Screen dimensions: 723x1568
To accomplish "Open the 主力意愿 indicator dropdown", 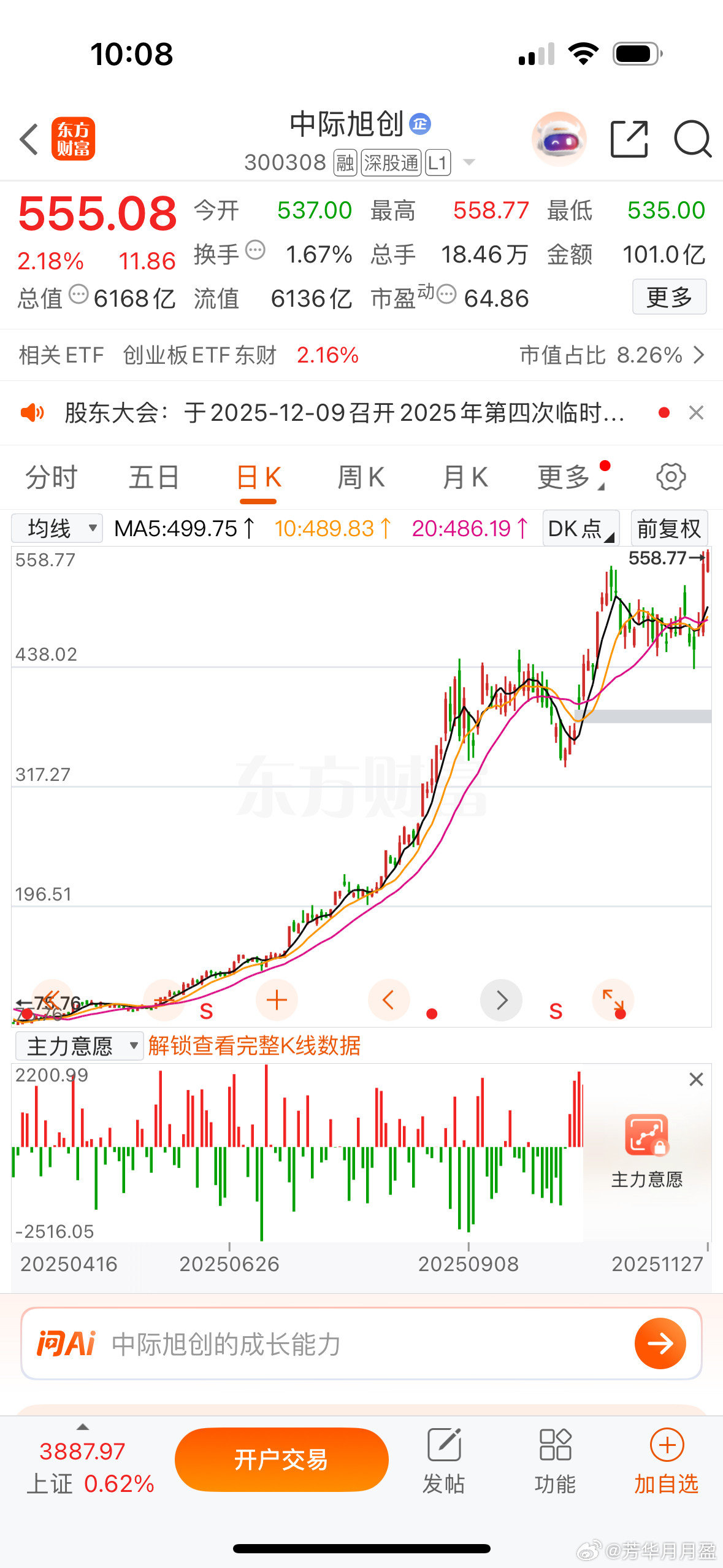I will click(78, 1046).
